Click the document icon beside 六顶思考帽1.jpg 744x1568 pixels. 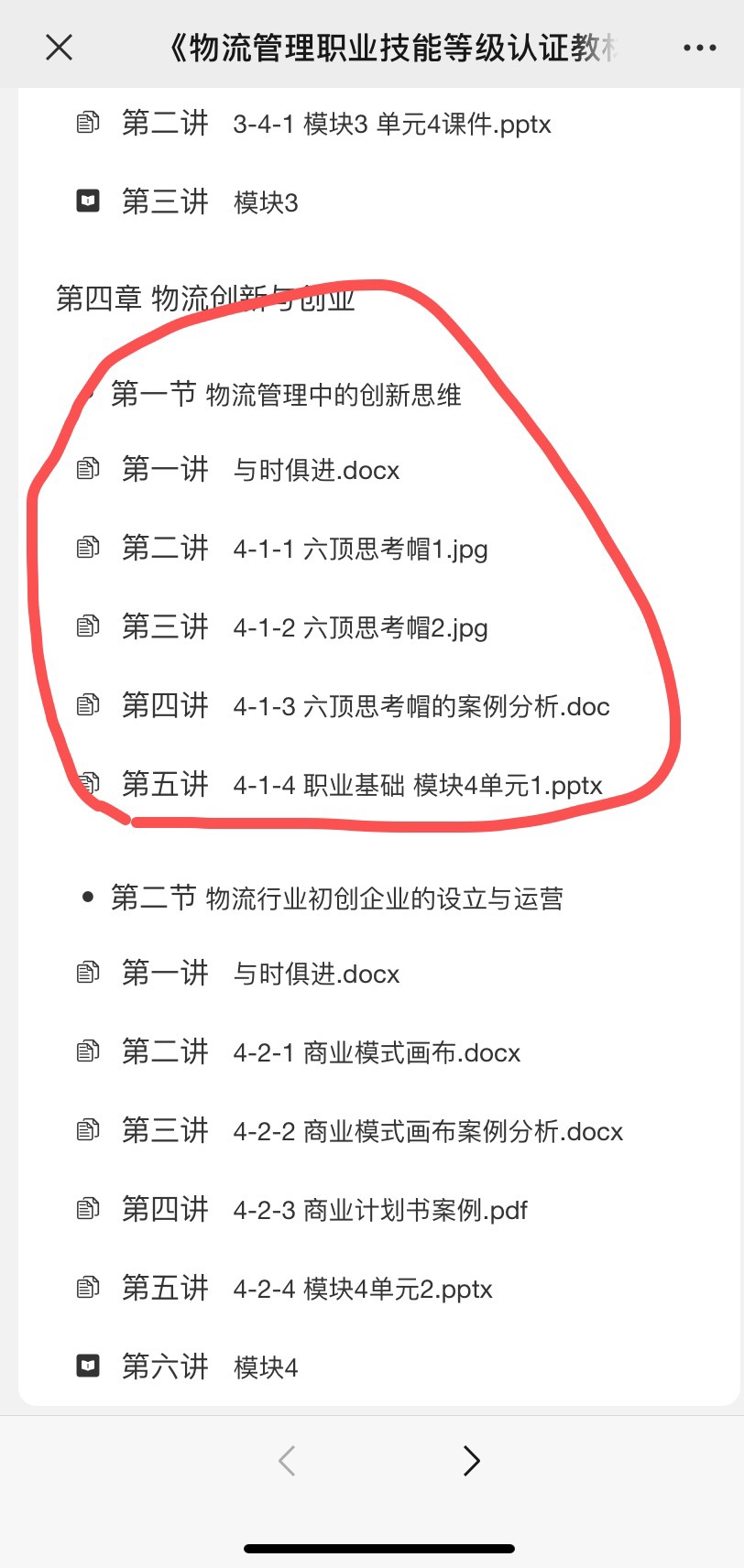pos(87,549)
